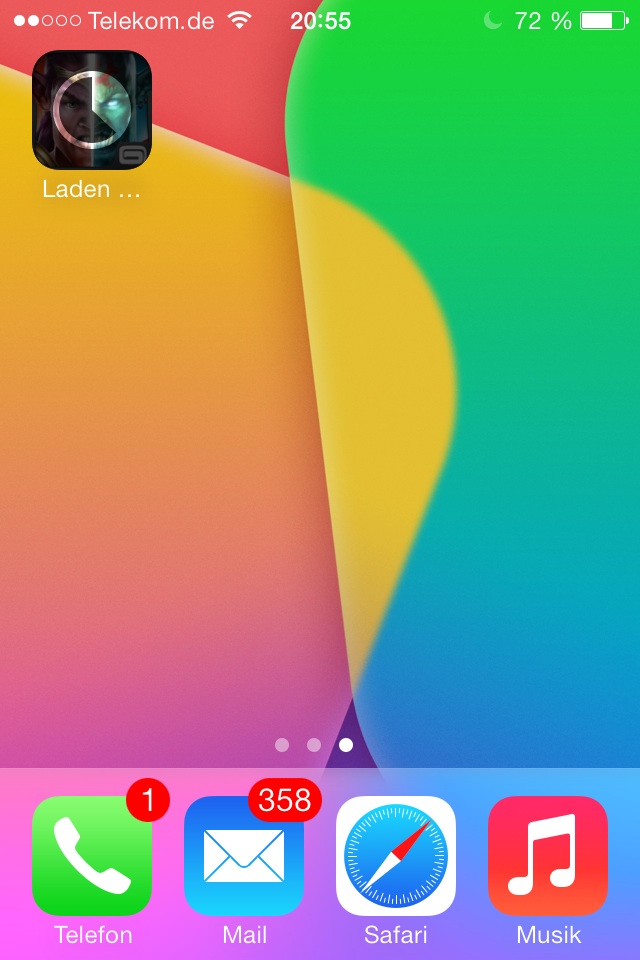
Task: Open the Telefon app
Action: click(92, 856)
